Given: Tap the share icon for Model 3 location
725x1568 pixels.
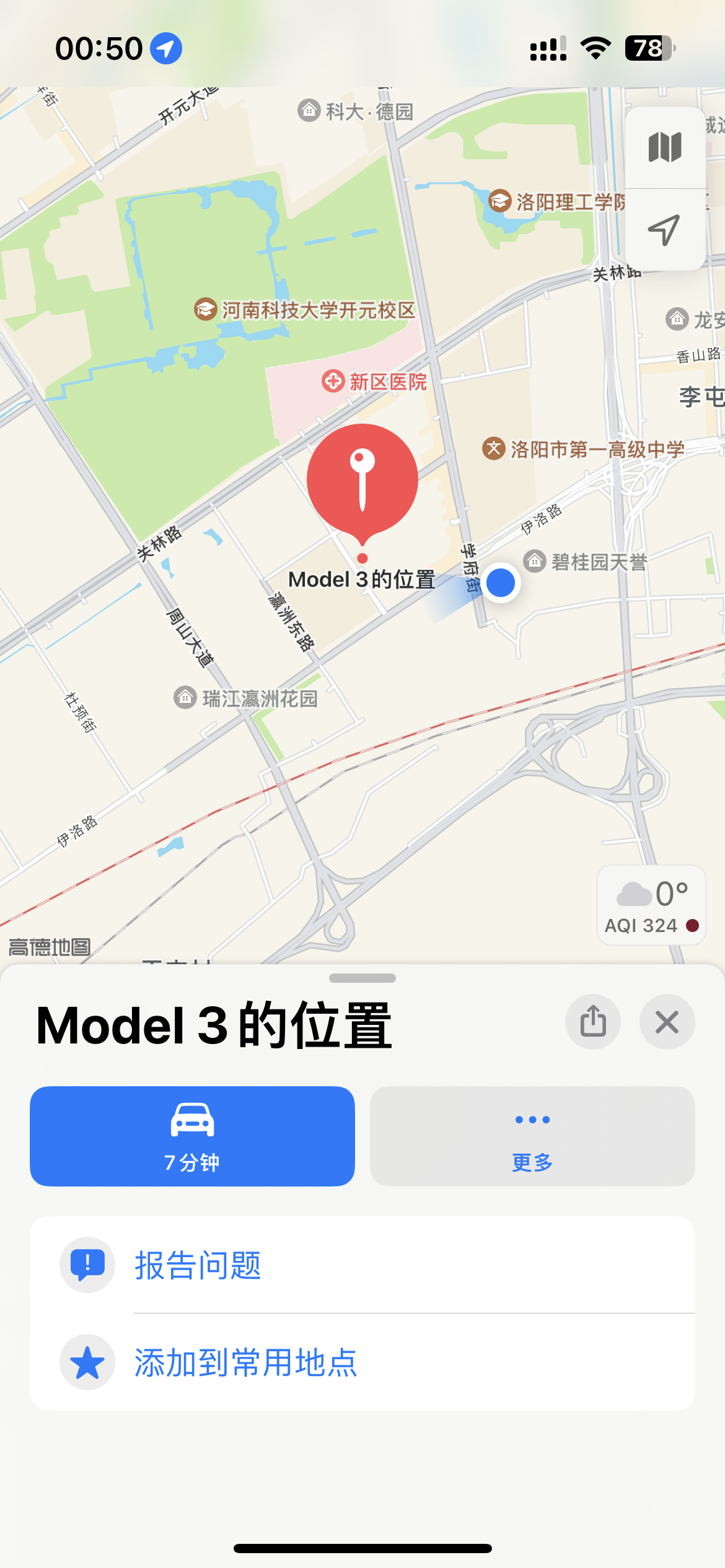Looking at the screenshot, I should click(592, 1022).
